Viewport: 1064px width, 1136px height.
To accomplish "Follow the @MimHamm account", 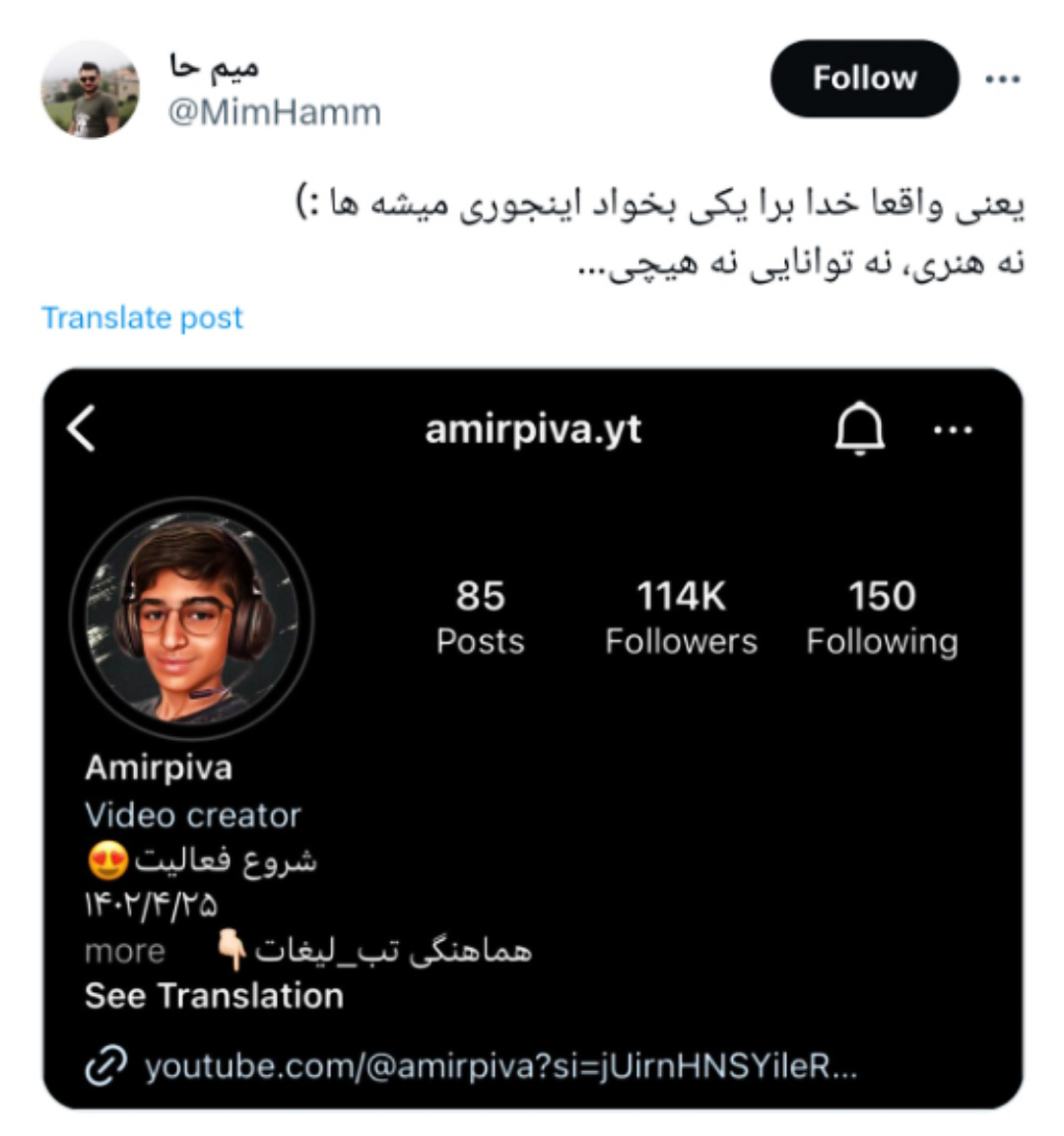I will click(x=863, y=78).
